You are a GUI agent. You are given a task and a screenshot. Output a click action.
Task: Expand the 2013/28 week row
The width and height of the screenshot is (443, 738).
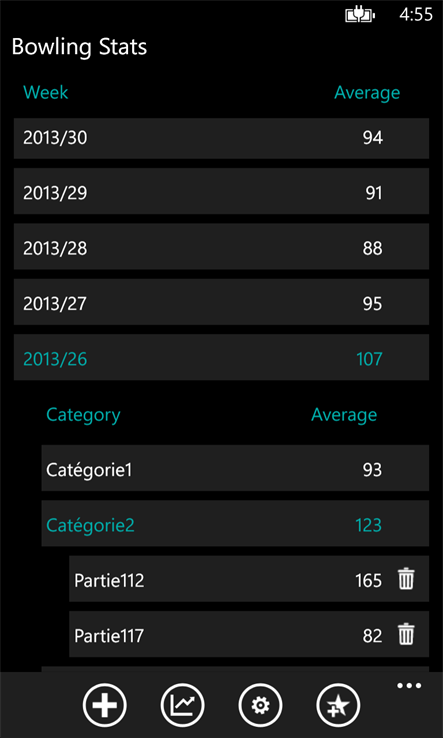point(221,247)
